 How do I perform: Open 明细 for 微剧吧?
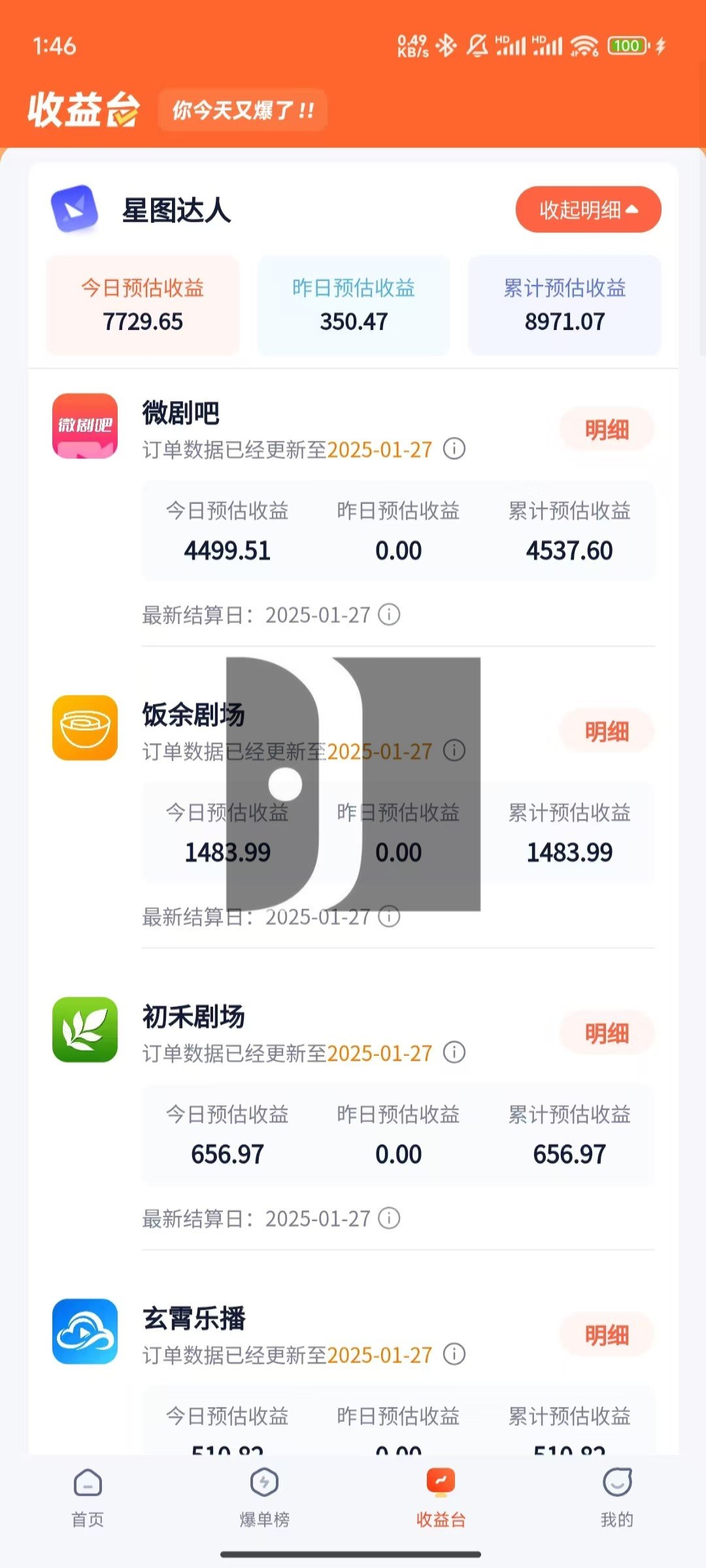pos(607,430)
